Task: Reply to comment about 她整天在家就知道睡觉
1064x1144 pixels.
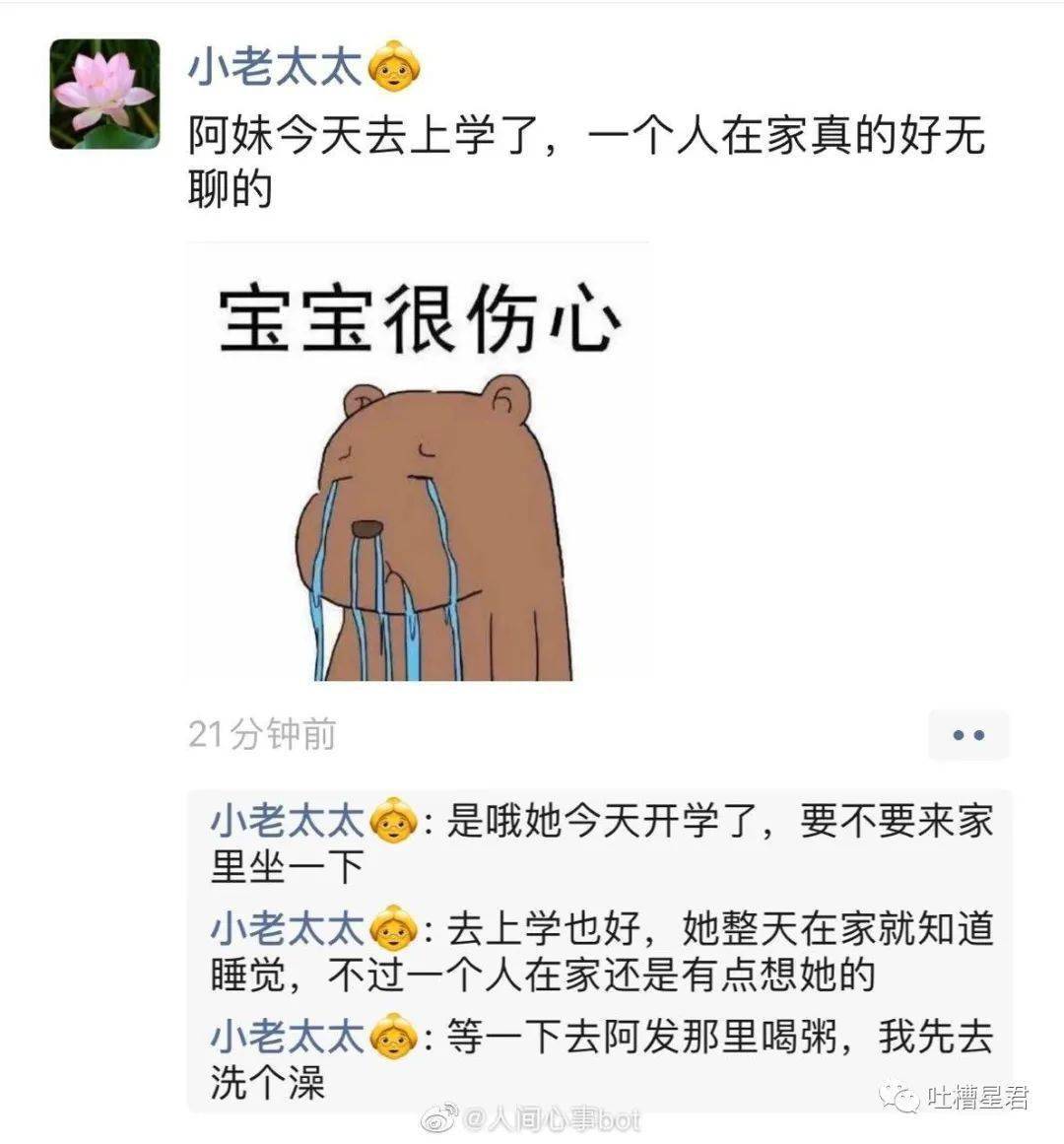Action: click(x=601, y=952)
